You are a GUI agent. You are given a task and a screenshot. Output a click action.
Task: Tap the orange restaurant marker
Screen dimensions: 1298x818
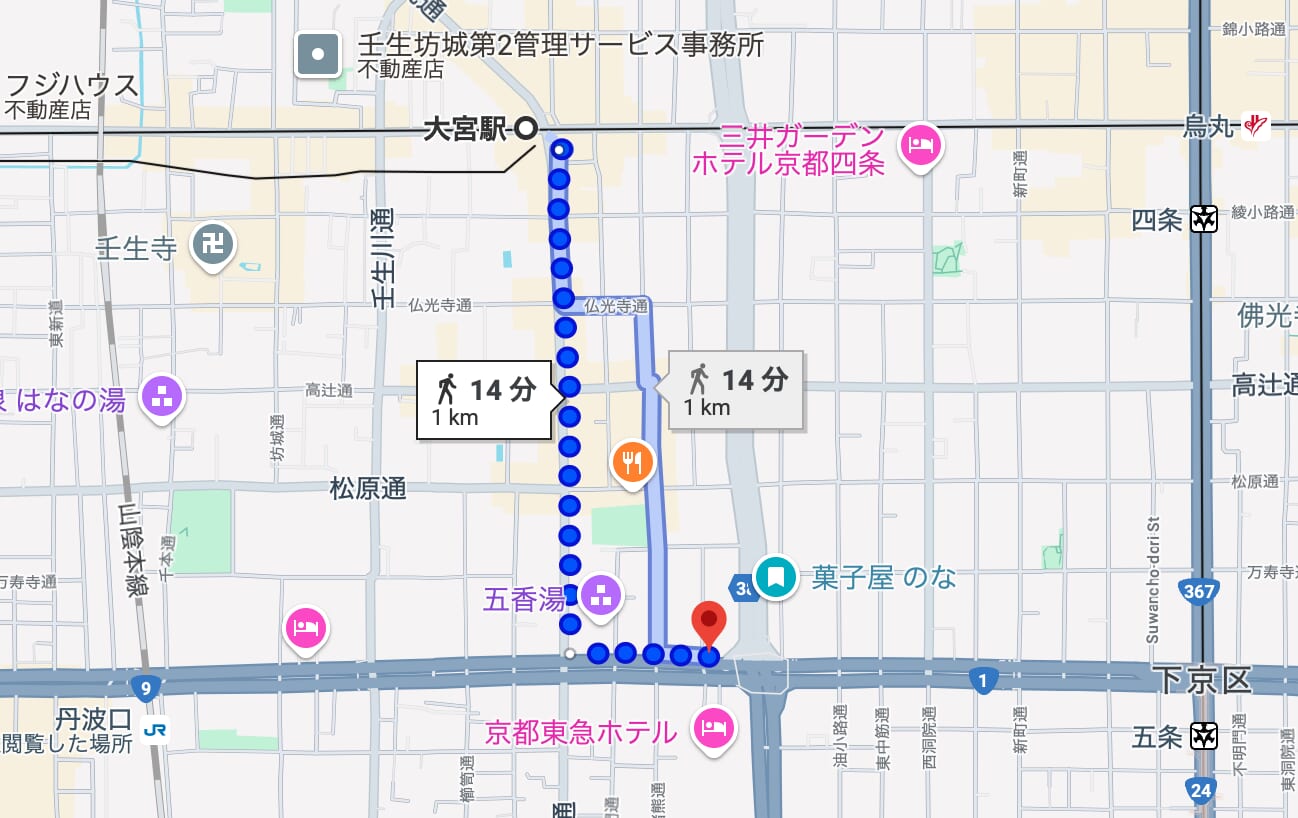[632, 462]
